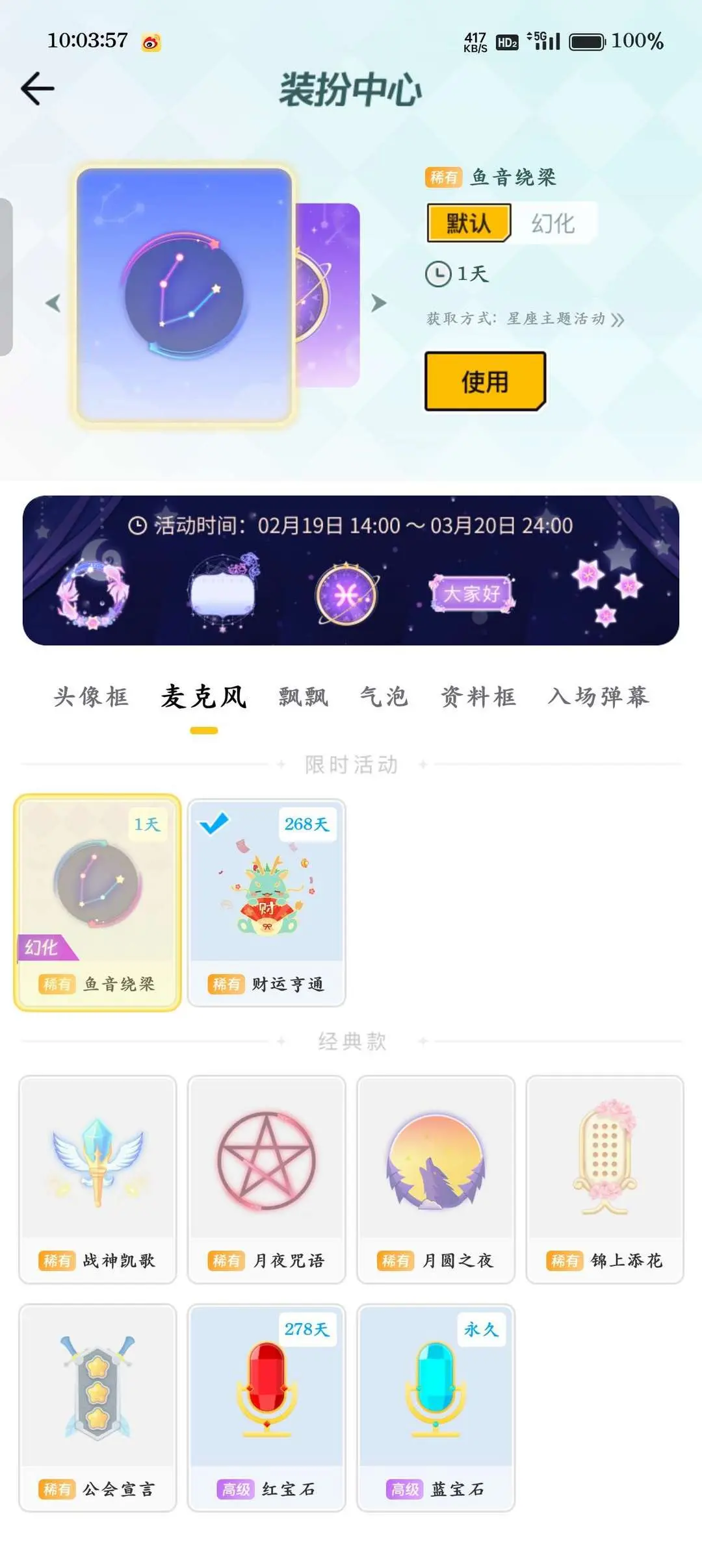Open the 星座主题活动 link
The height and width of the screenshot is (1568, 702).
(x=525, y=319)
